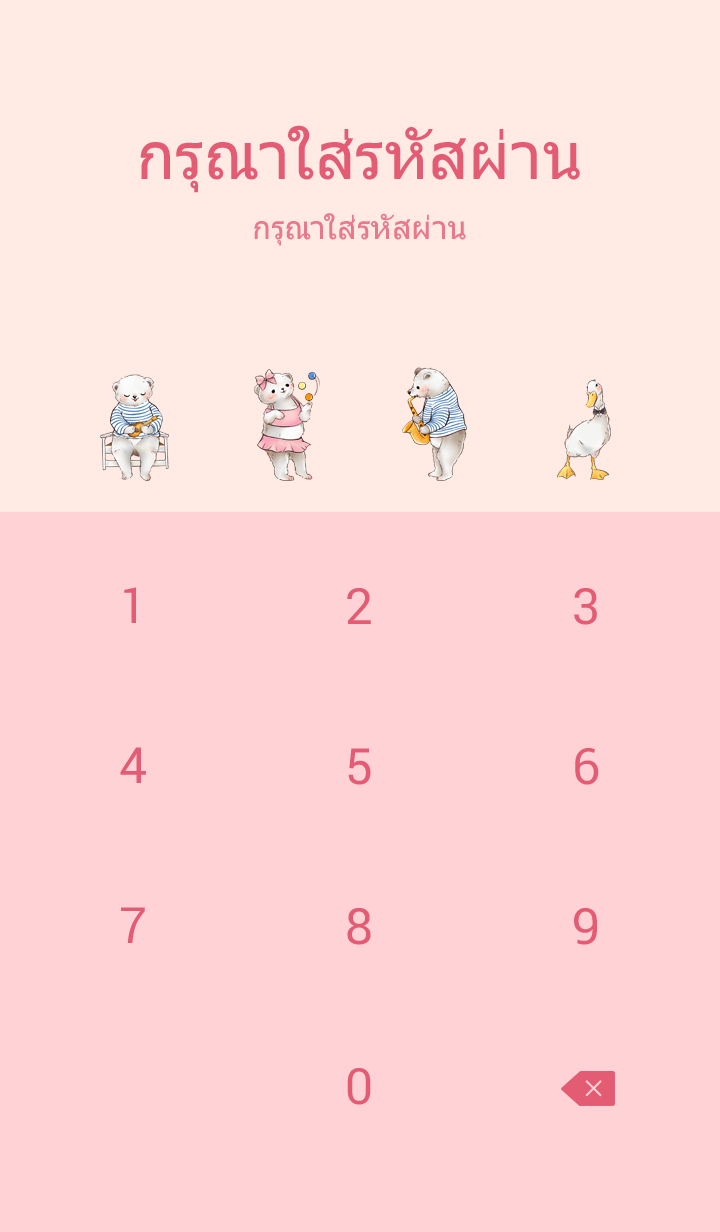Delete the last digit with backspace
This screenshot has width=720, height=1232.
pos(588,1088)
